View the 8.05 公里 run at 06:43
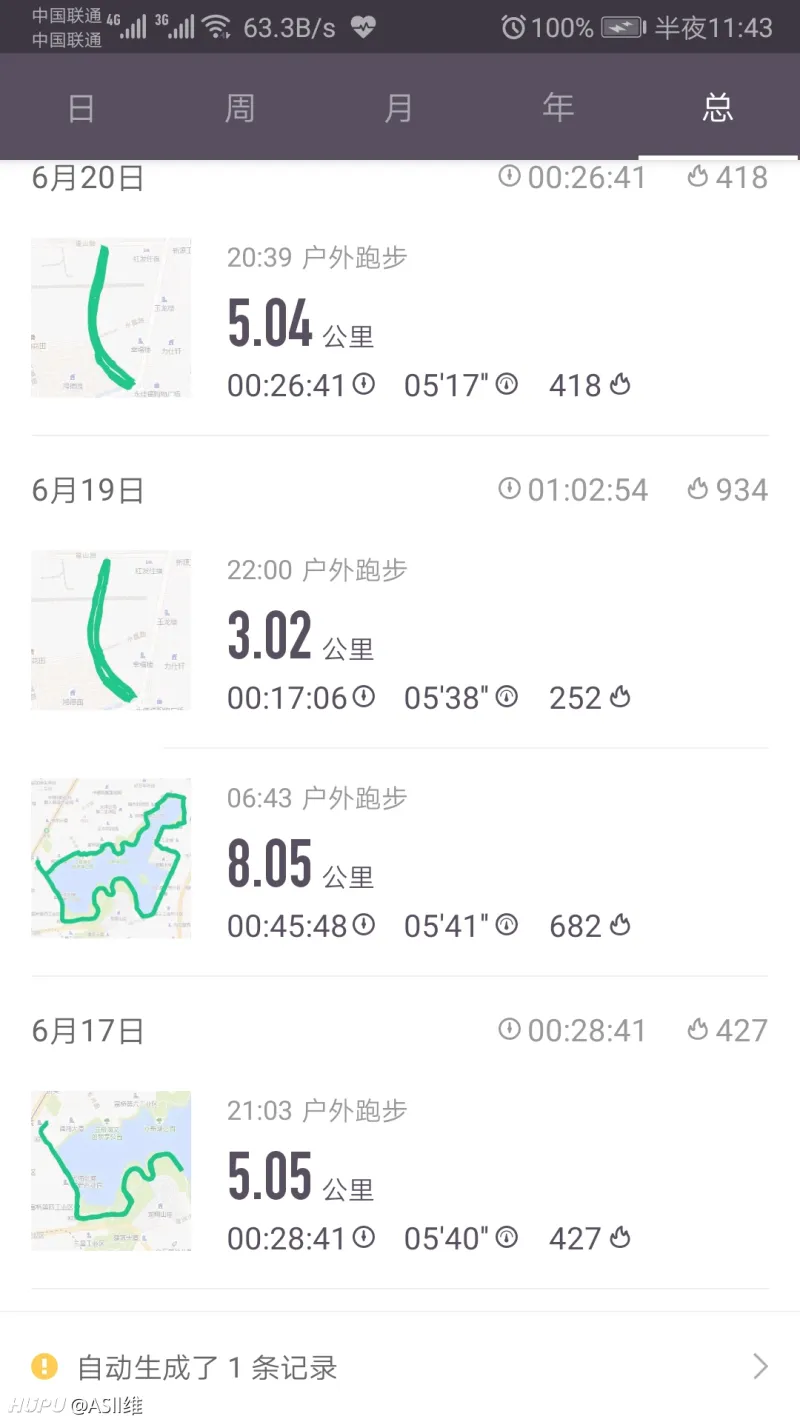Viewport: 800px width, 1422px height. point(400,860)
